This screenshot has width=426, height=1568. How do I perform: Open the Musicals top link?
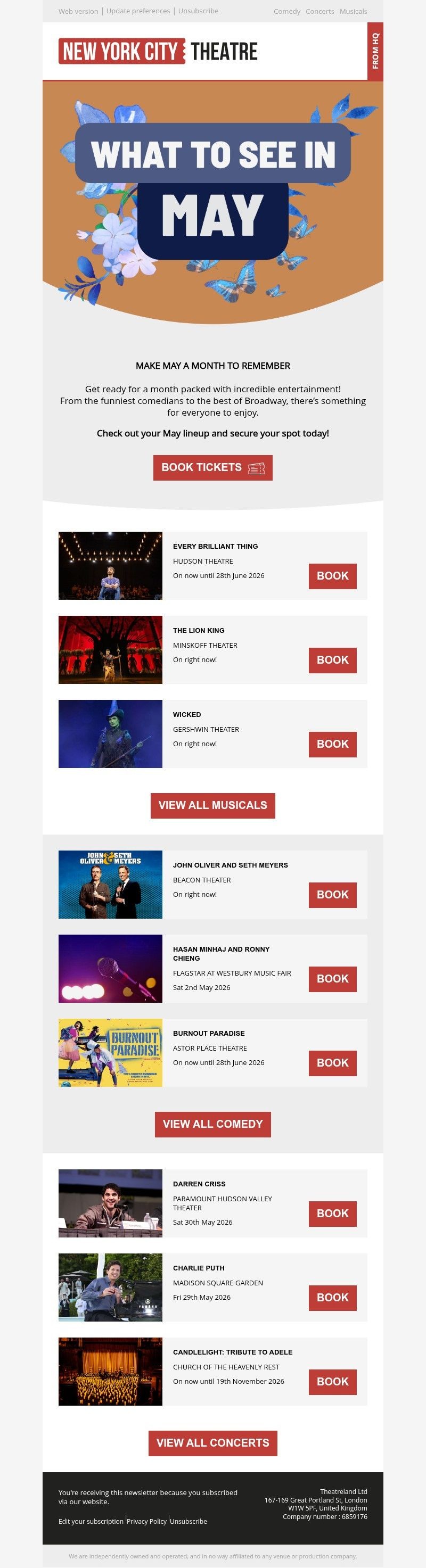coord(353,11)
